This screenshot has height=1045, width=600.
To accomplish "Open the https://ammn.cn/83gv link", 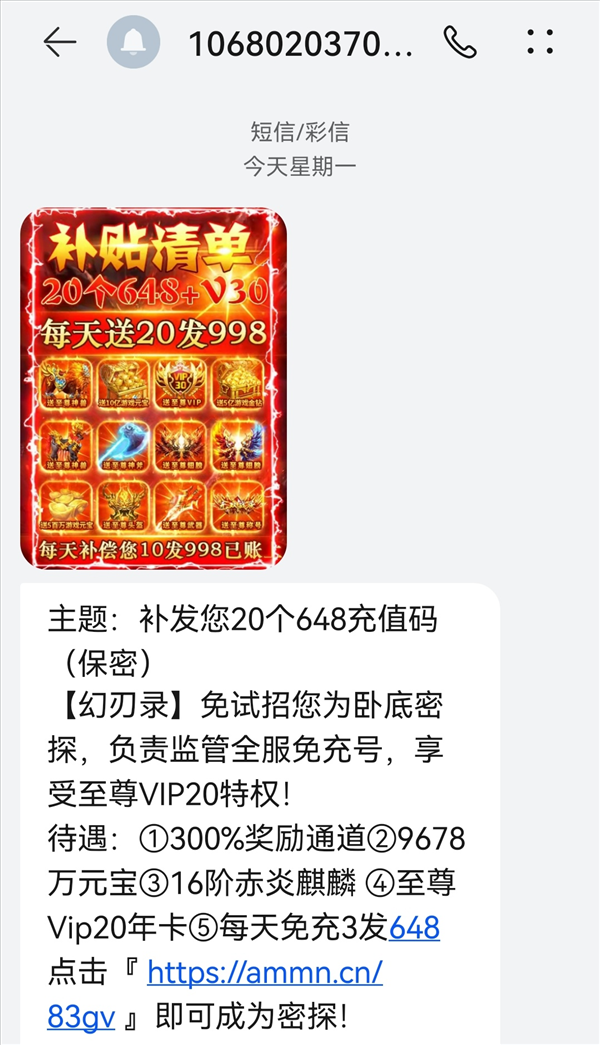I will click(x=215, y=994).
